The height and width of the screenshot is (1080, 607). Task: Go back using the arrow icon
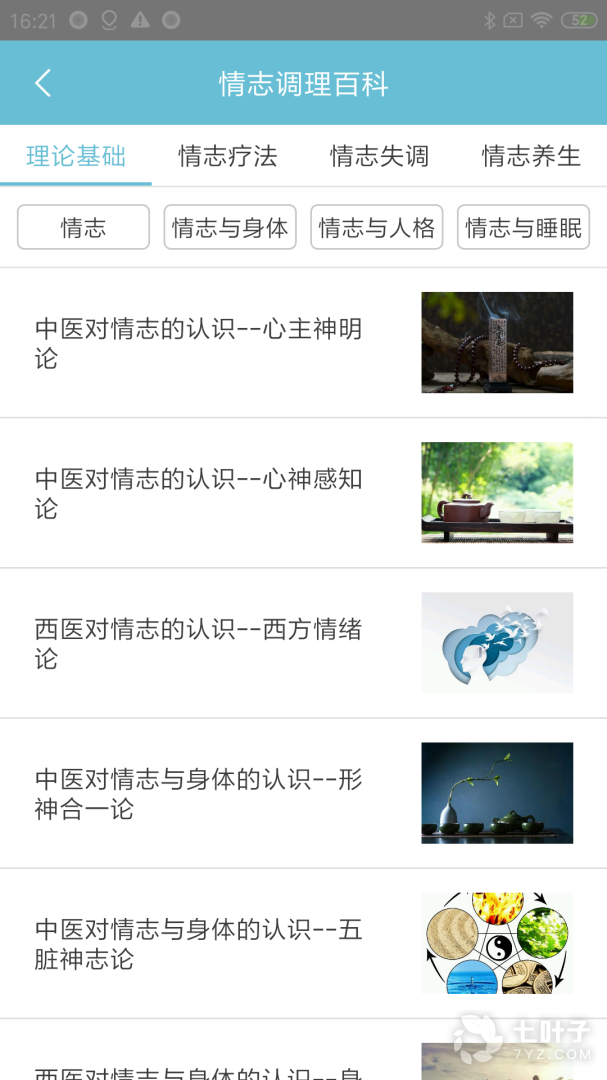(42, 83)
